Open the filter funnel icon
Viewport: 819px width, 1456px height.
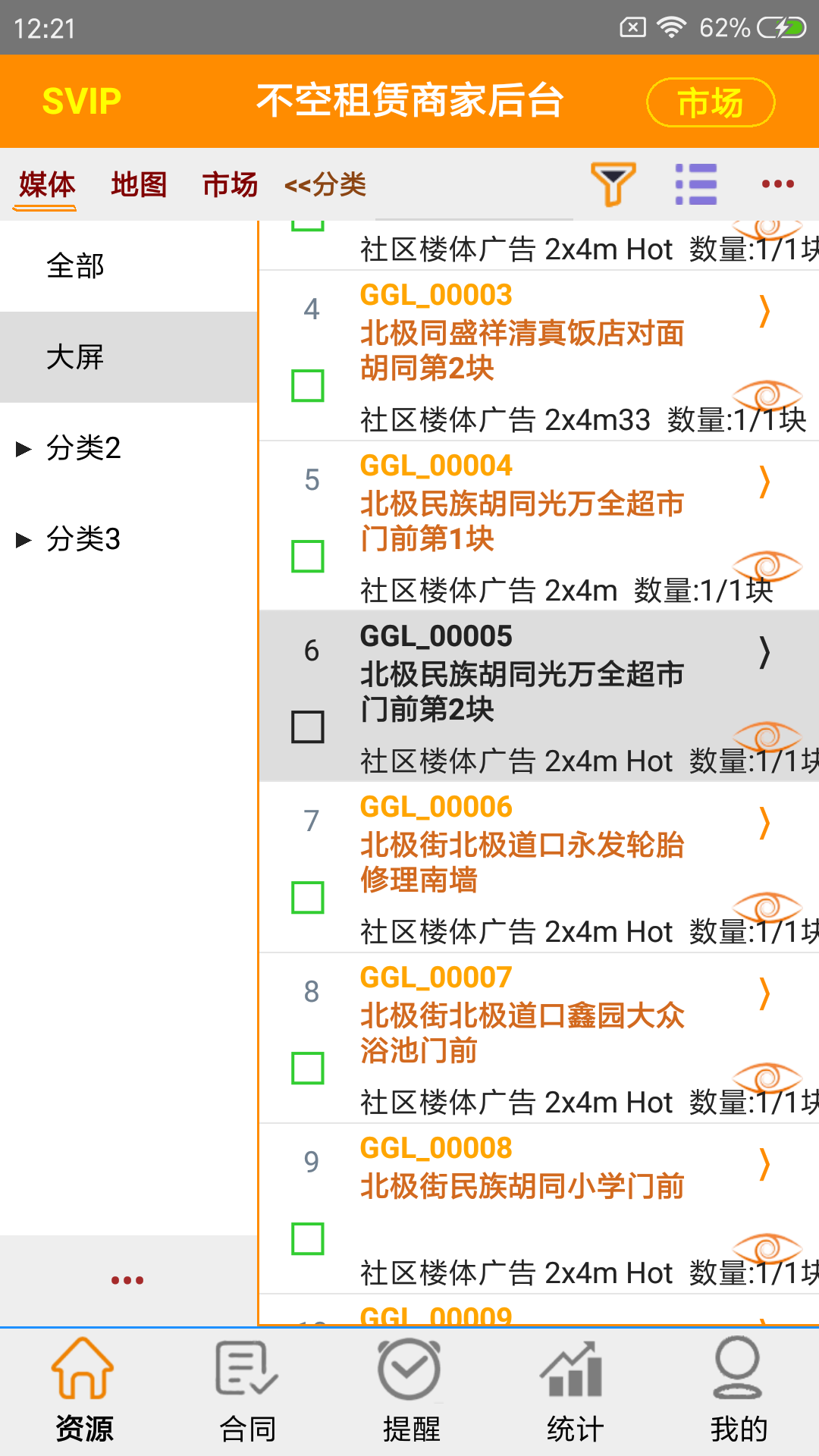pyautogui.click(x=613, y=184)
